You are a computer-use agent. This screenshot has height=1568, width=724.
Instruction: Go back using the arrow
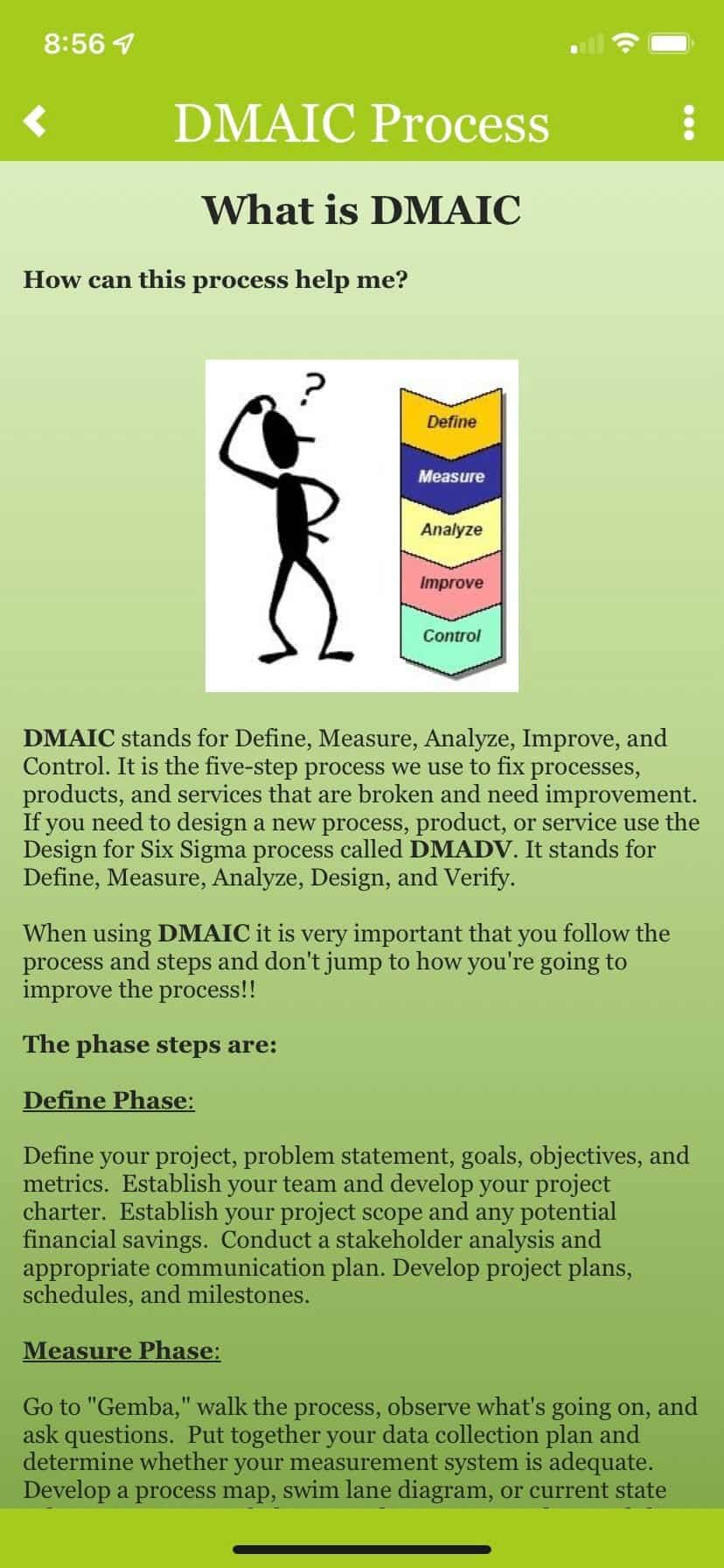[x=35, y=122]
